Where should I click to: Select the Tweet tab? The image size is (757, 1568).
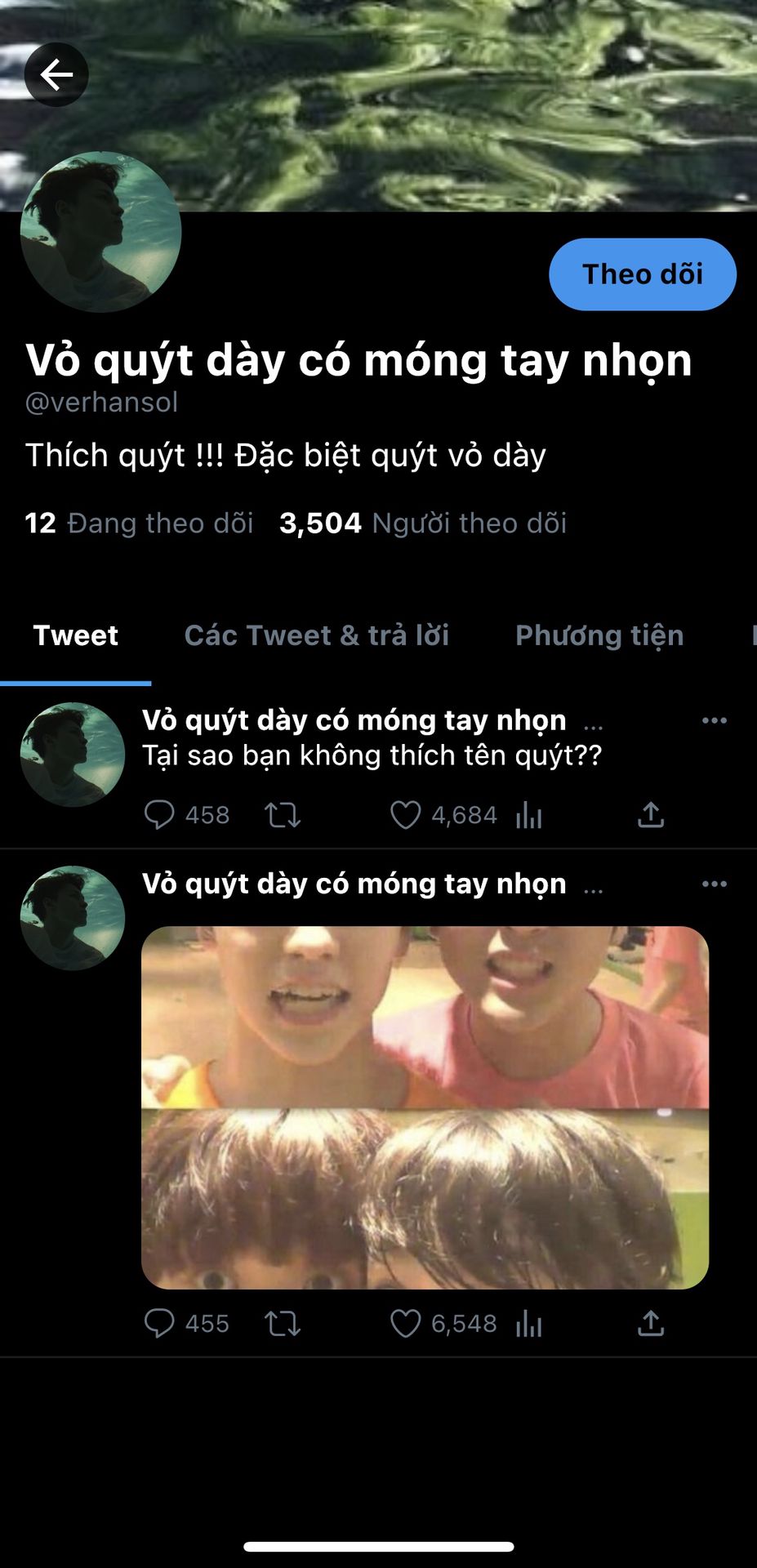pos(76,635)
